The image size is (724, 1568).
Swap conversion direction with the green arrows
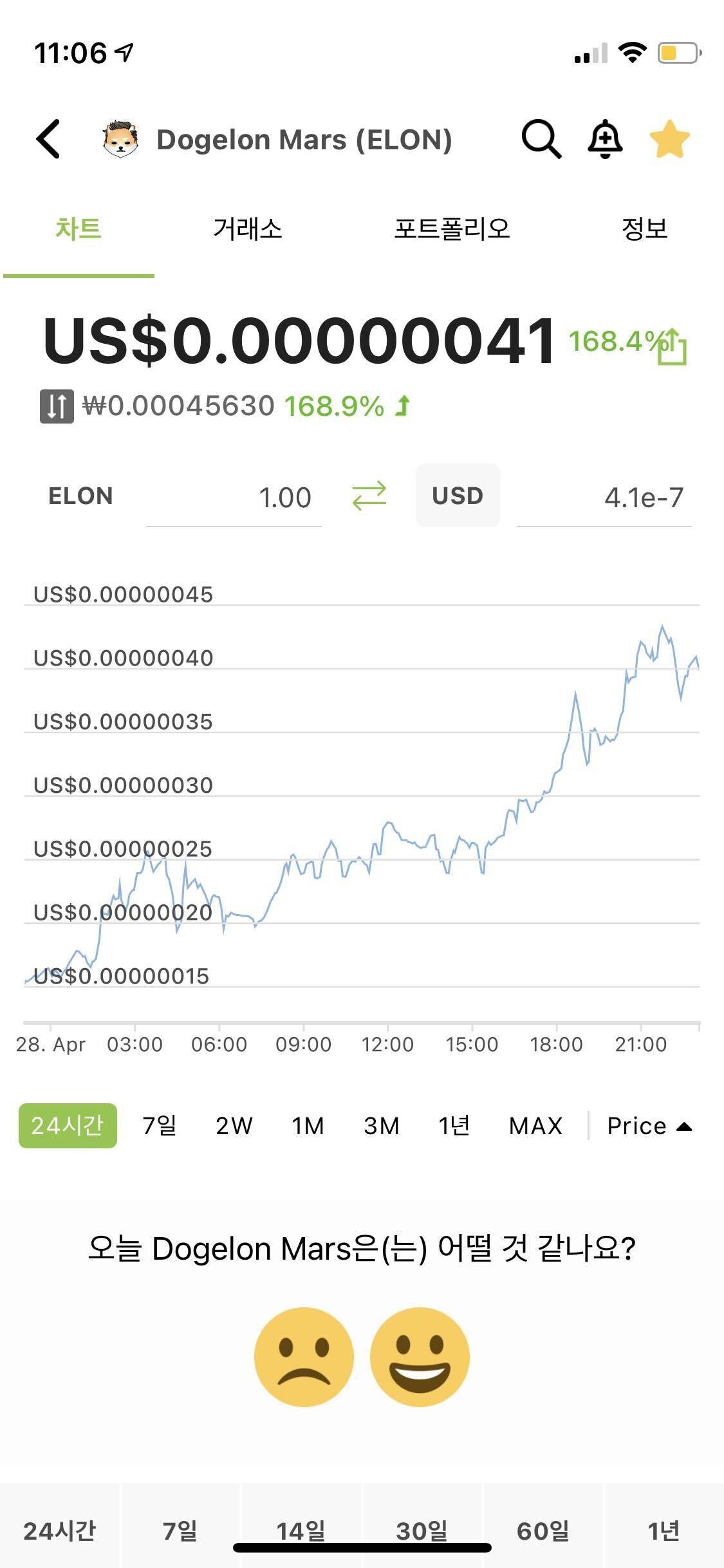tap(369, 496)
